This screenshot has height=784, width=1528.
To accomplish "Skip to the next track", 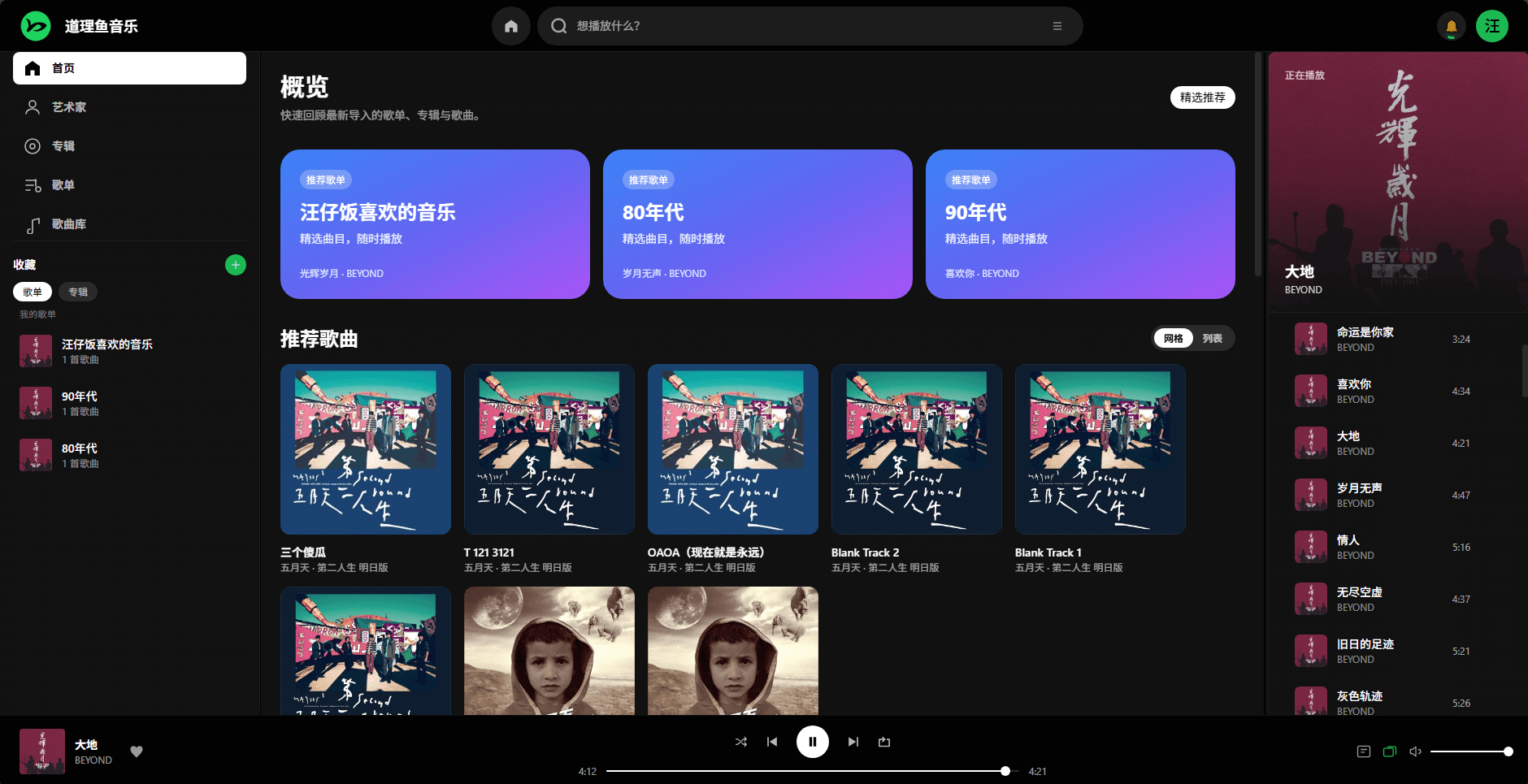I will coord(853,742).
